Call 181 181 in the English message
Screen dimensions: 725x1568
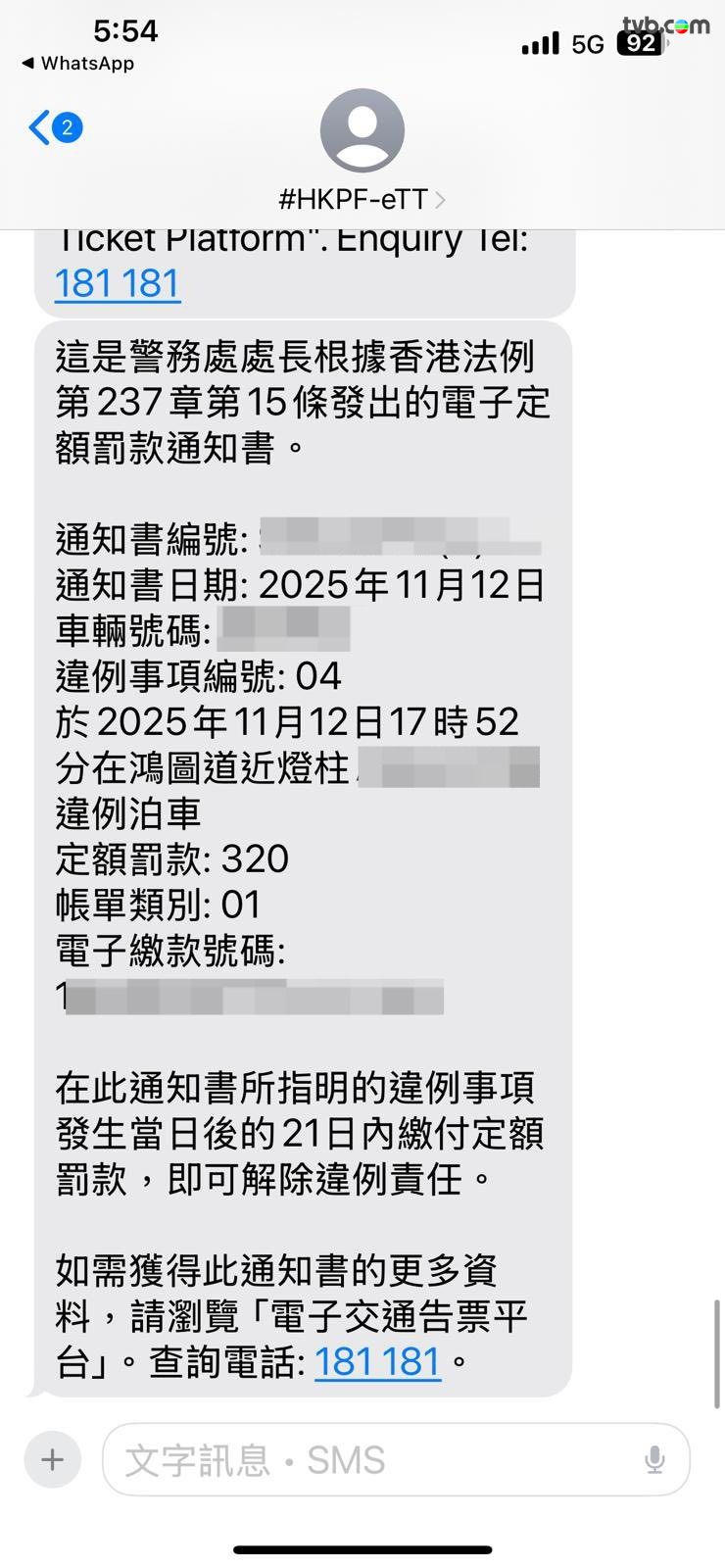tap(118, 284)
